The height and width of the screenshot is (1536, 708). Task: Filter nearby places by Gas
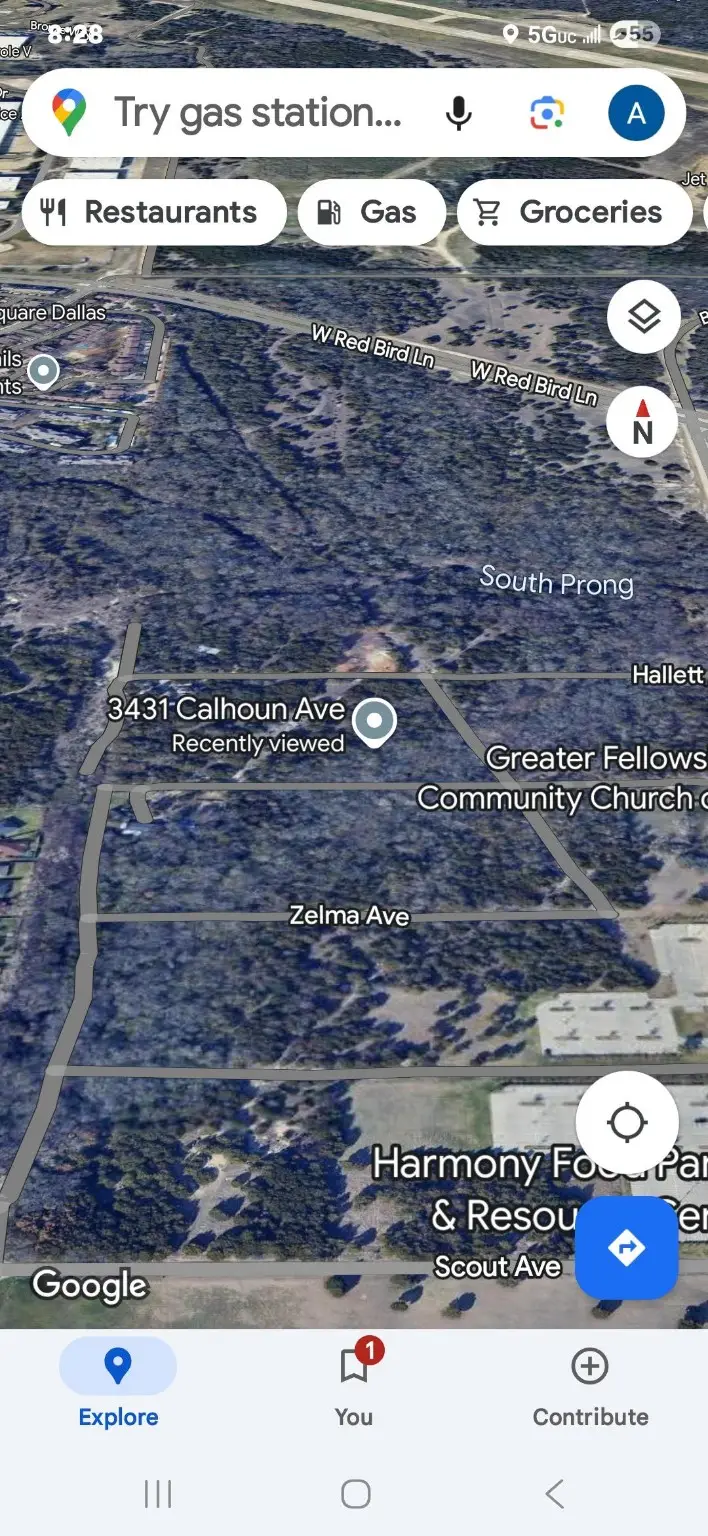click(x=371, y=212)
